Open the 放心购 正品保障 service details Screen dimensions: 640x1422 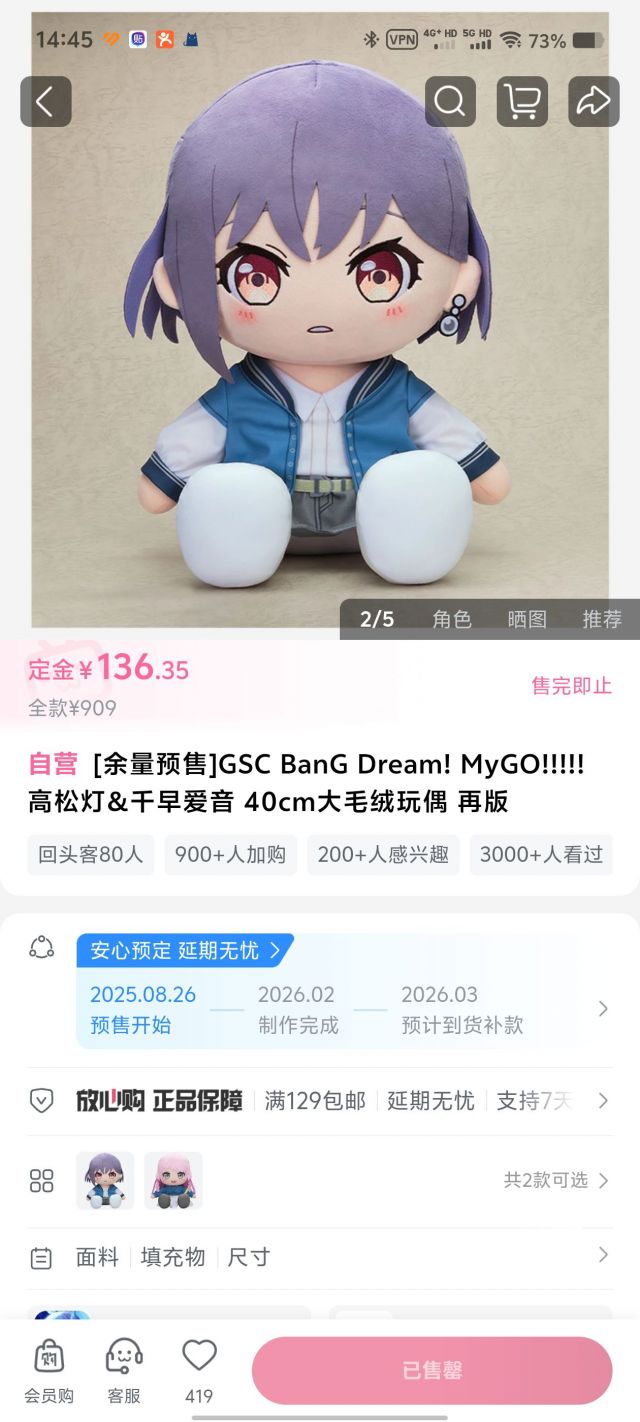[320, 1101]
